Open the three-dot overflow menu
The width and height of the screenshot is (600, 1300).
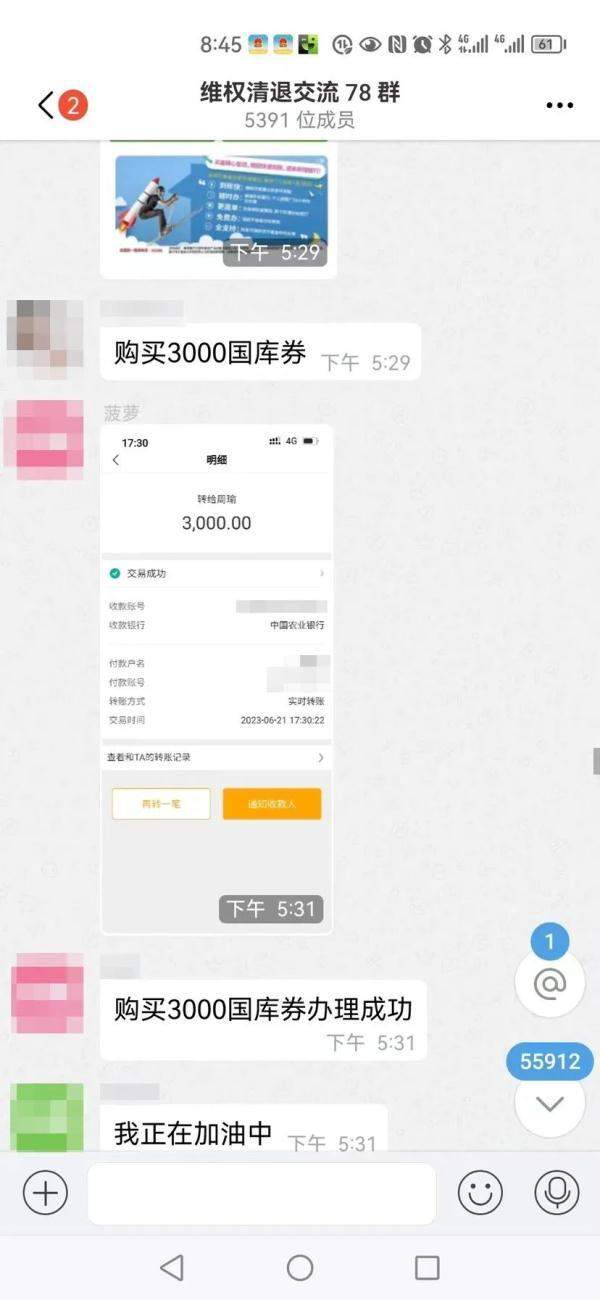pos(559,105)
